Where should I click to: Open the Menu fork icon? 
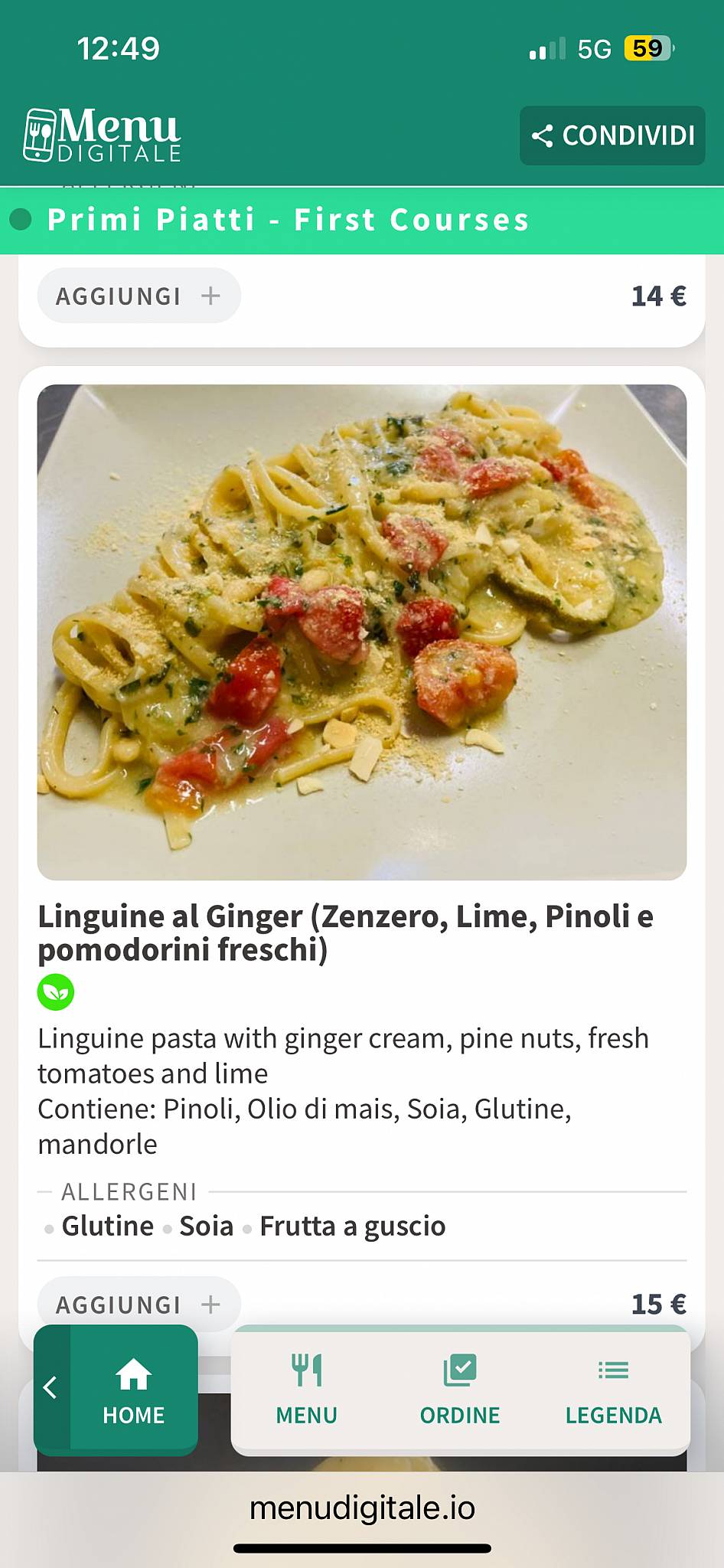[x=306, y=1370]
